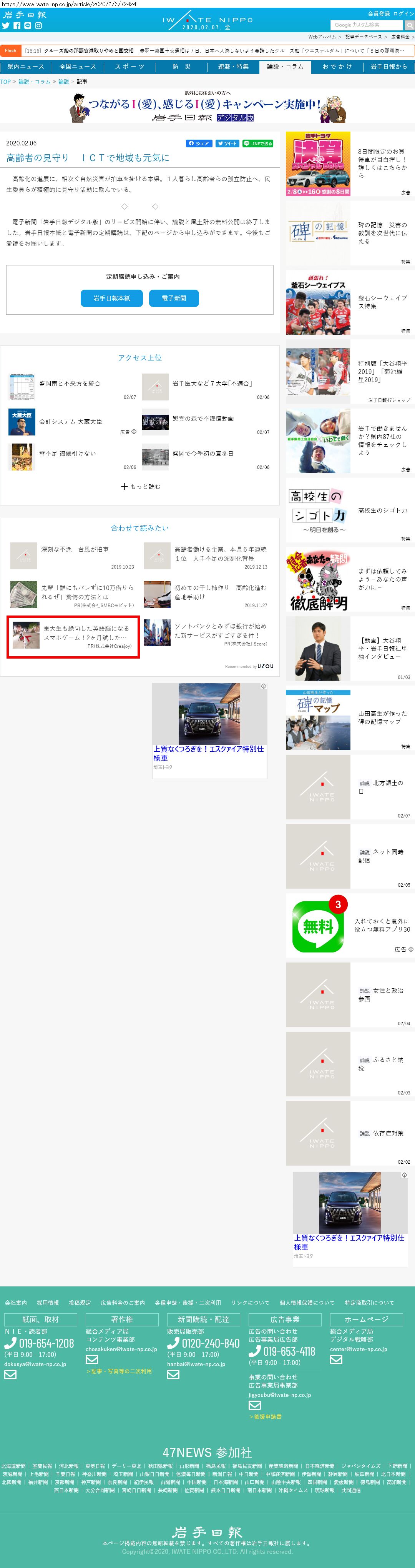
Task: Open the 論説・コラム breadcrumb link
Action: point(34,82)
